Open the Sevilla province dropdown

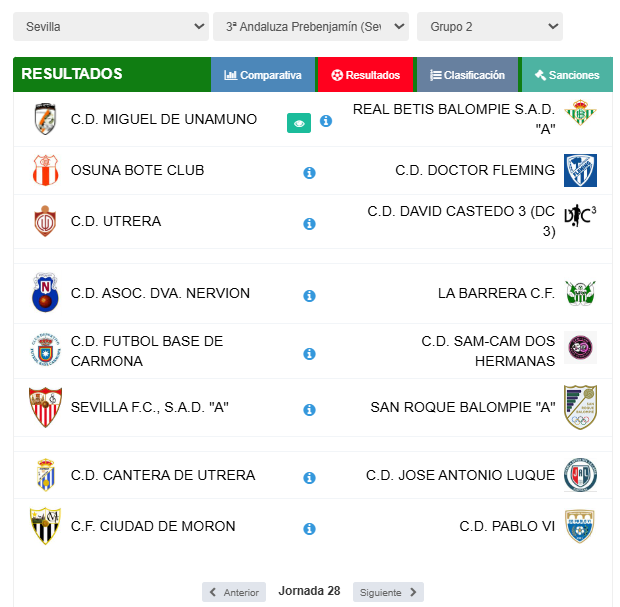pos(110,26)
